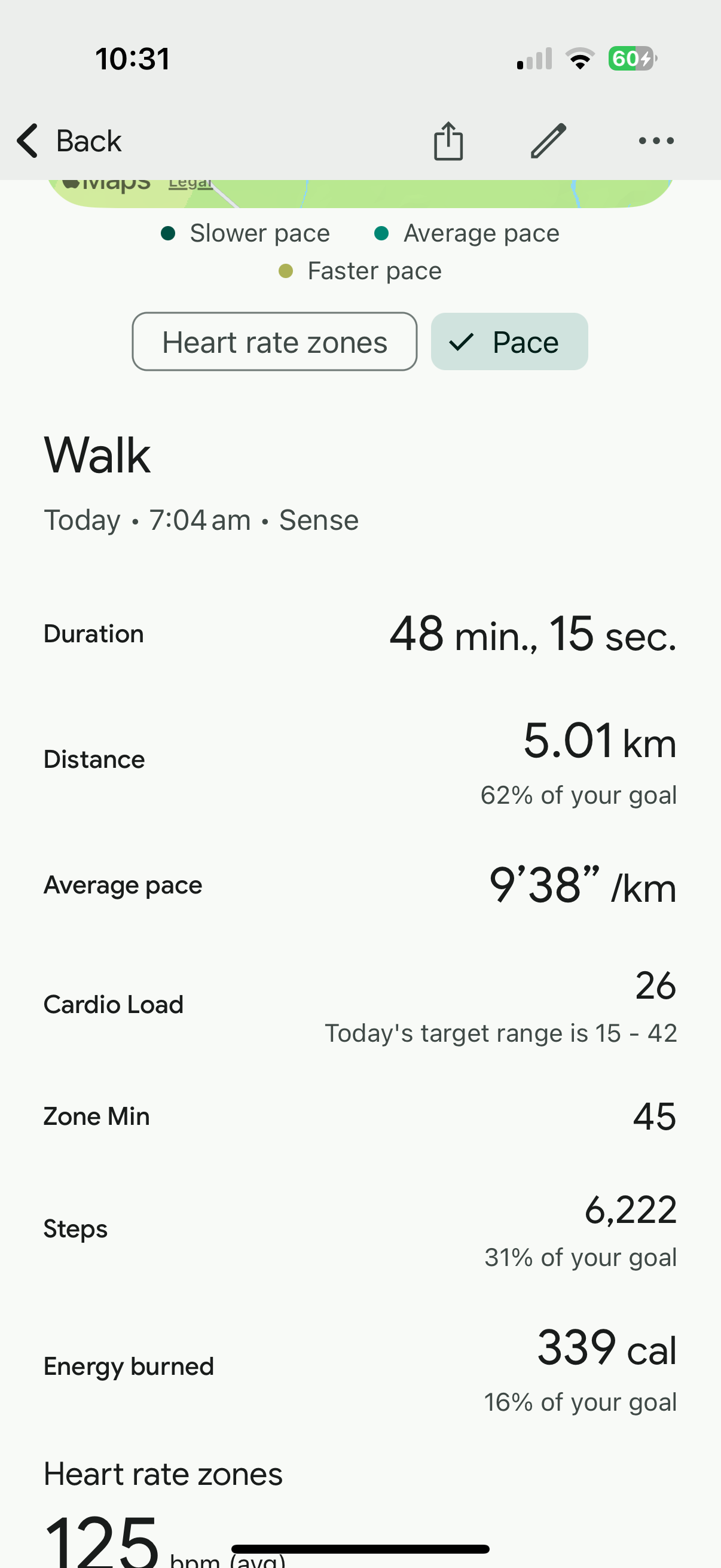Edit the walk with the pencil icon
Viewport: 721px width, 1568px height.
[x=548, y=141]
